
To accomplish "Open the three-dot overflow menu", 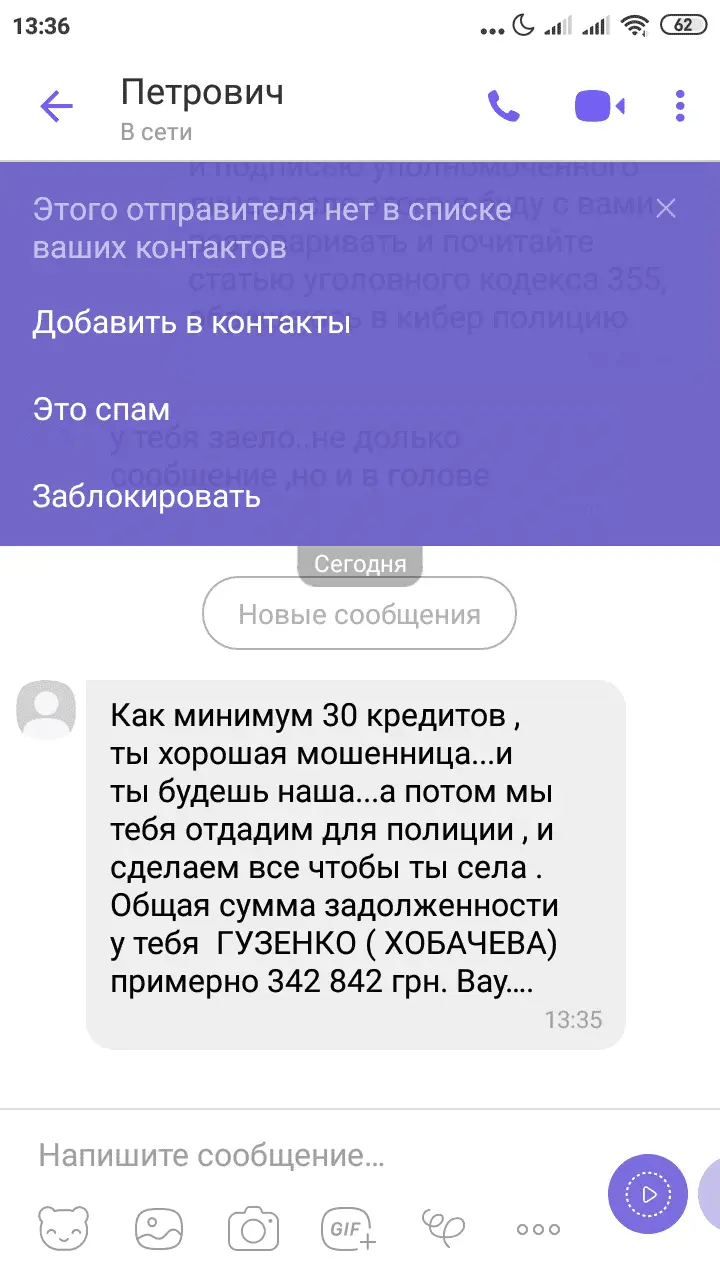I will point(680,106).
